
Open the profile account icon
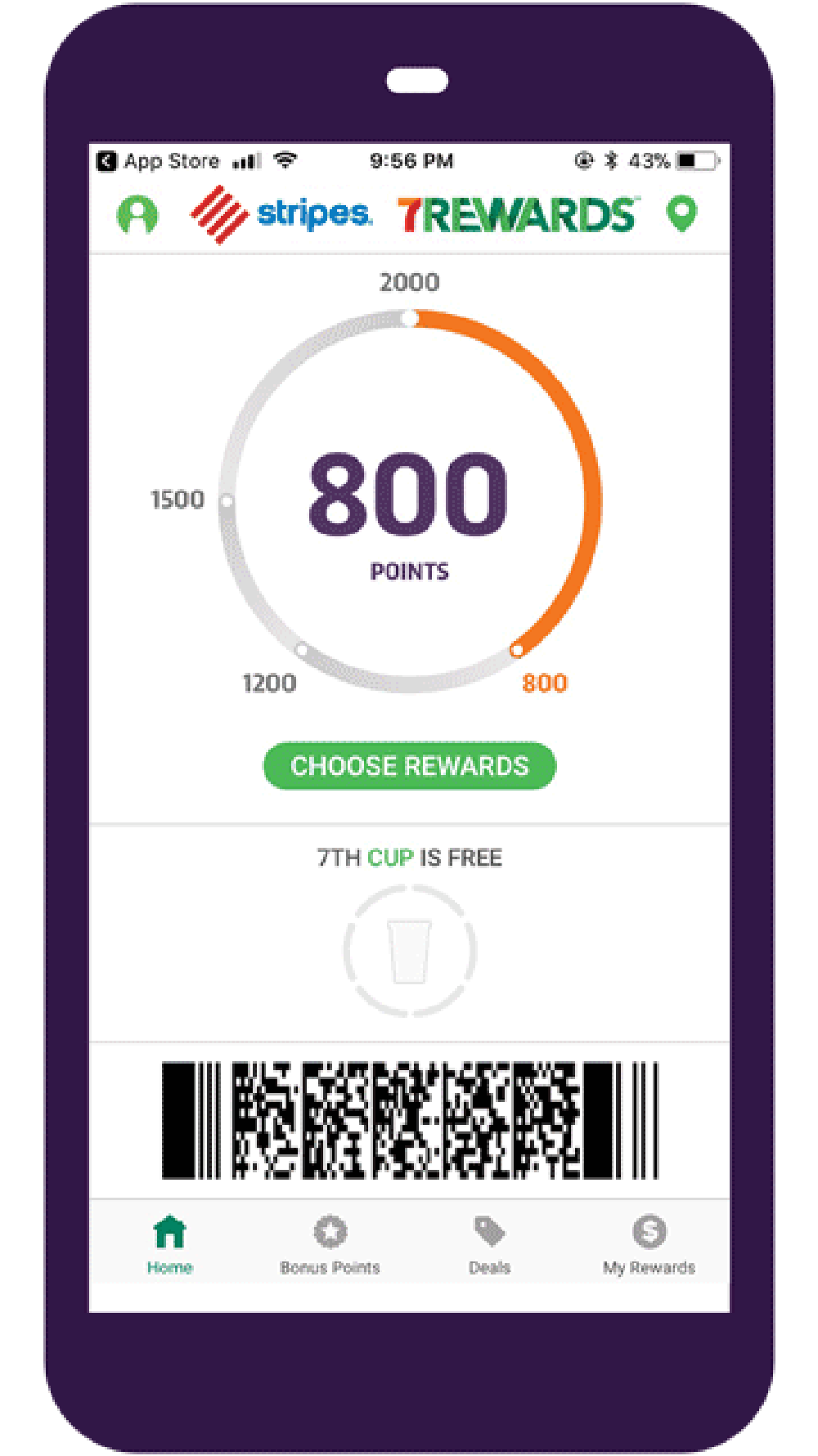(x=137, y=215)
